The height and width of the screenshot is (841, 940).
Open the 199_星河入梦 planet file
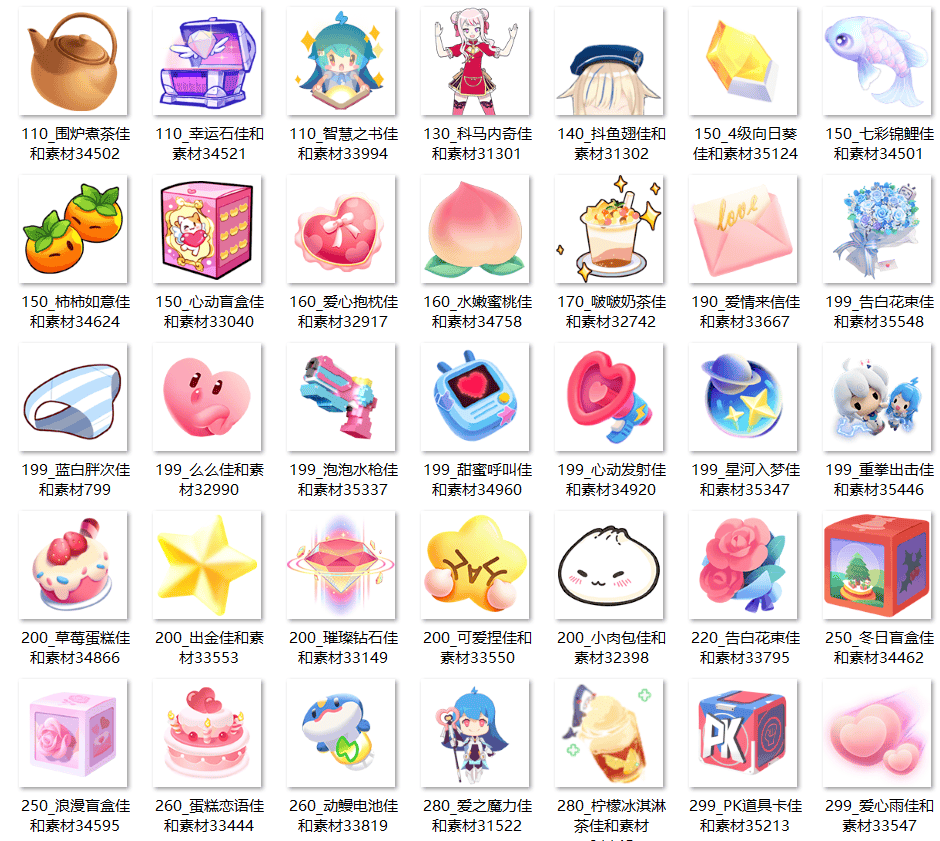pyautogui.click(x=744, y=397)
